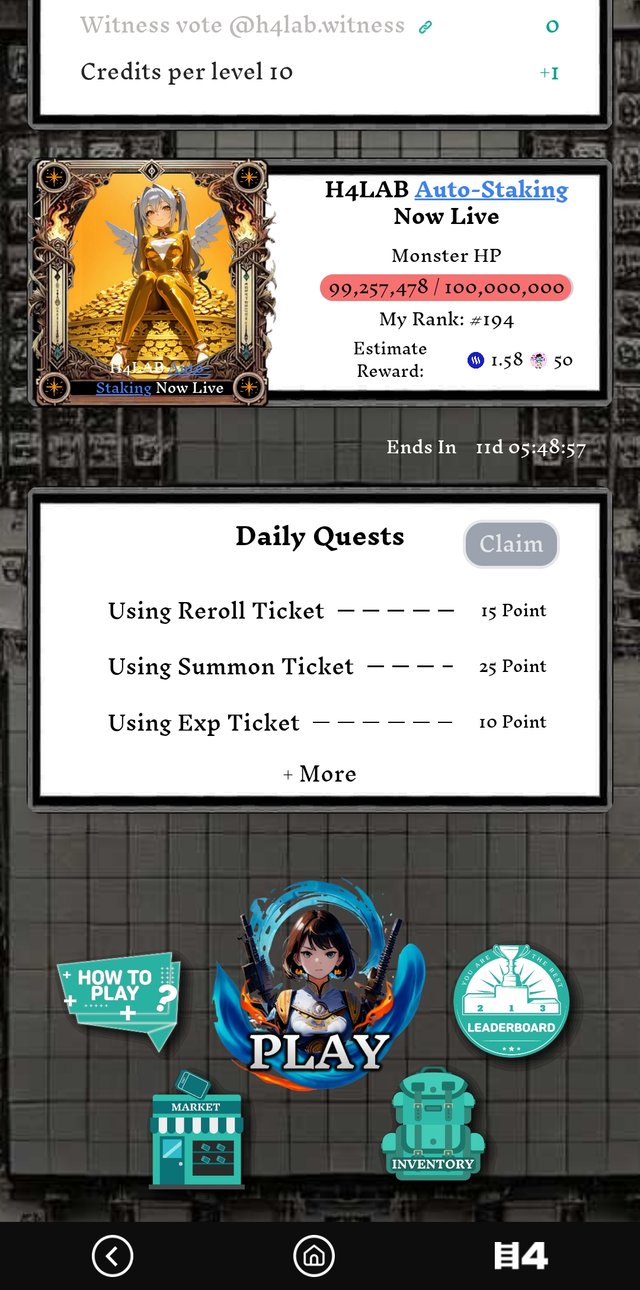
Task: Expand more daily quests
Action: pyautogui.click(x=319, y=774)
